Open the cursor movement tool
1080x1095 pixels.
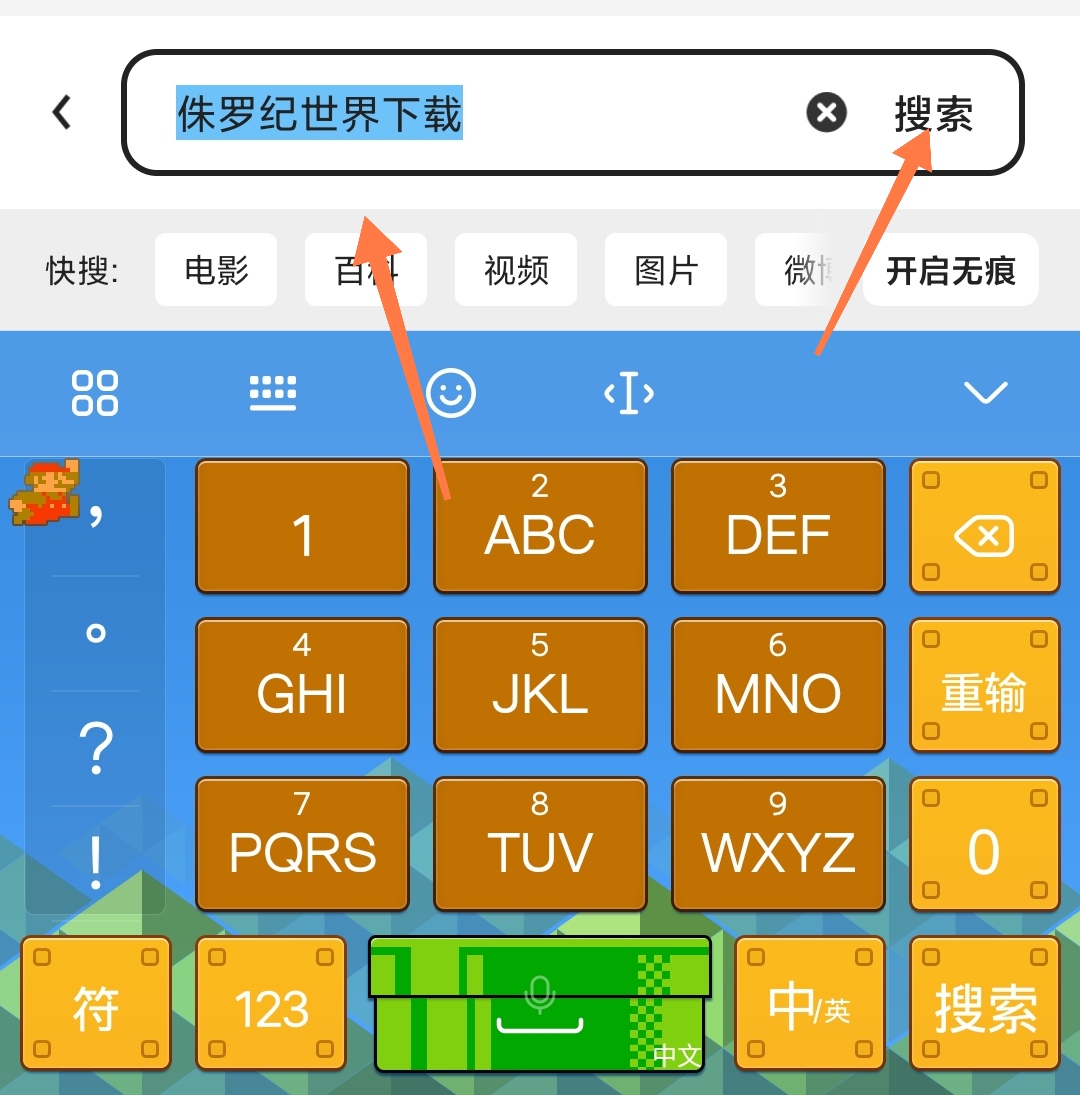click(x=629, y=394)
